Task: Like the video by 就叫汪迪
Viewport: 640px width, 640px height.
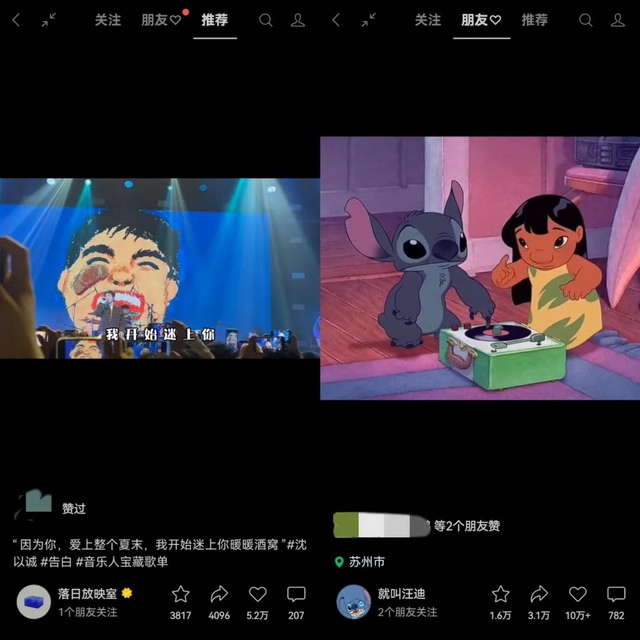Action: pos(577,594)
